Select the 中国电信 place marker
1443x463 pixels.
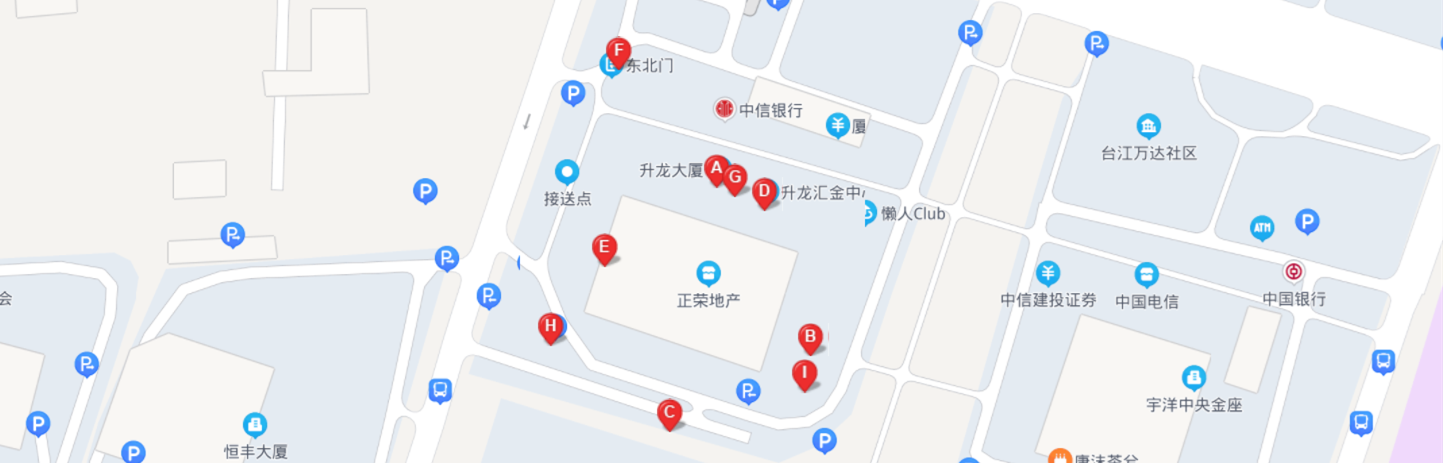(1146, 274)
